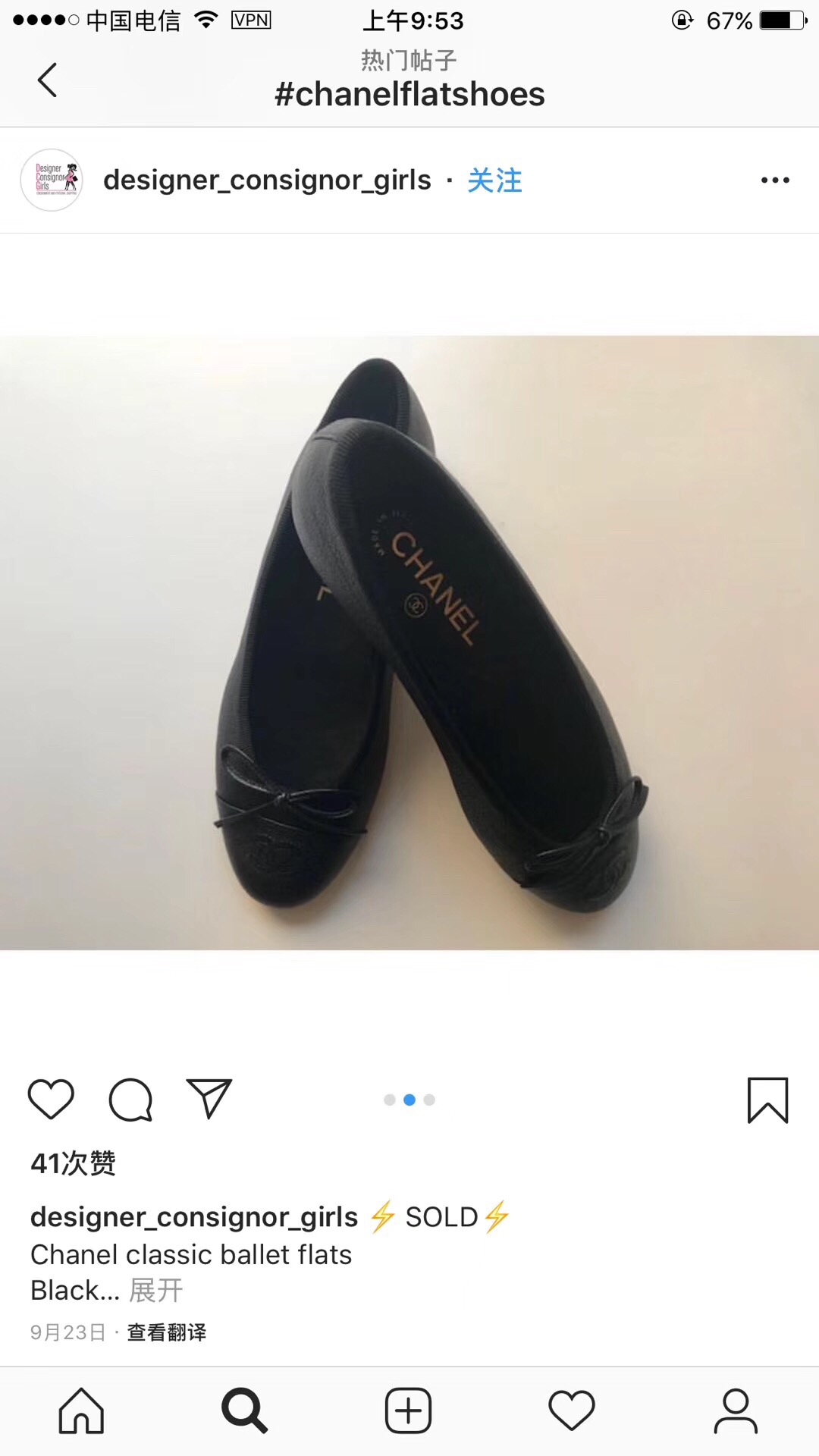Image resolution: width=819 pixels, height=1456 pixels.
Task: Open designer_consignor_girls profile picture
Action: tap(52, 180)
